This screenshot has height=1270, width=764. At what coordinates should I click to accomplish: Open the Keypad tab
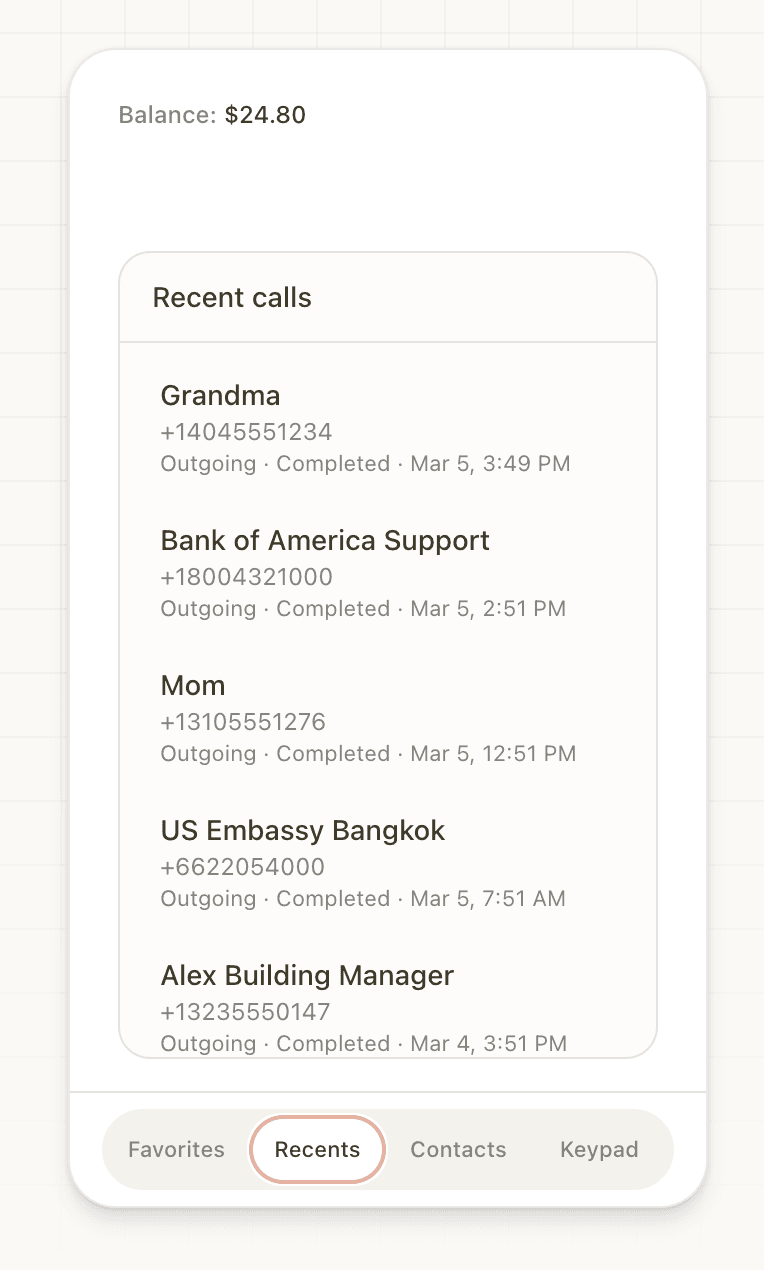tap(599, 1149)
